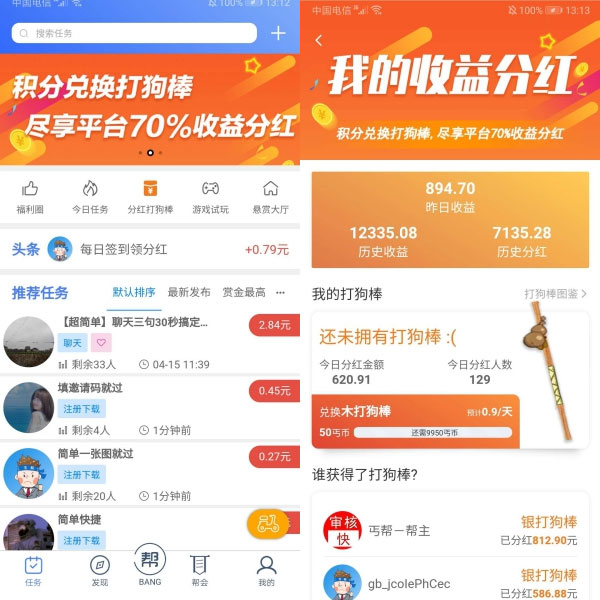The height and width of the screenshot is (600, 600).
Task: Switch to the 发现 bottom tab
Action: (x=99, y=571)
